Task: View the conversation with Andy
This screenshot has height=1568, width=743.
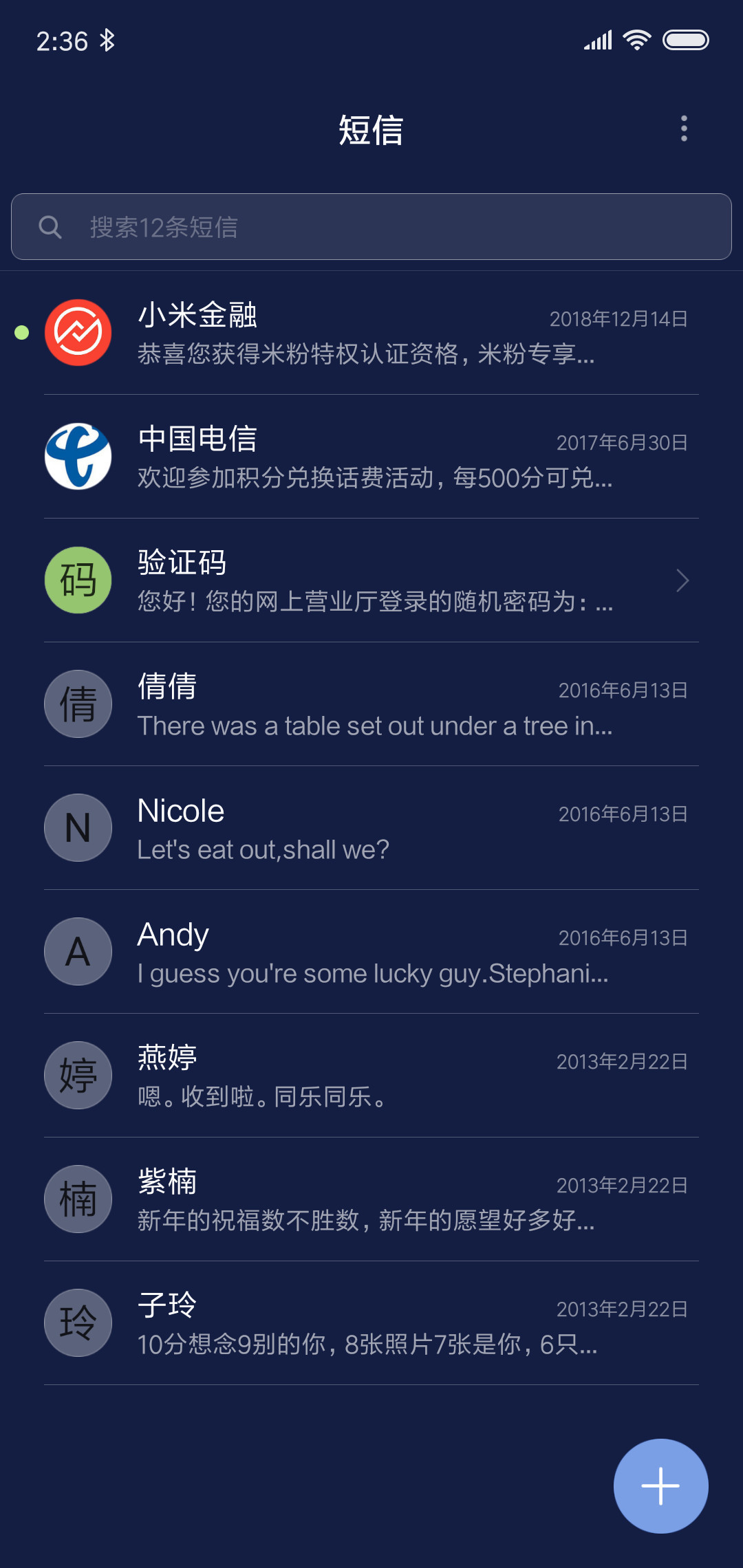Action: click(x=371, y=952)
